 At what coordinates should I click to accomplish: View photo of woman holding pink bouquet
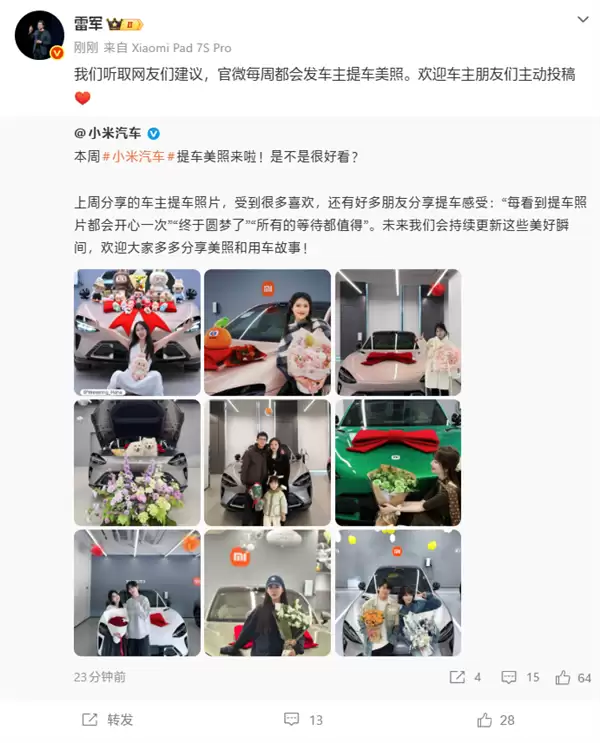pyautogui.click(x=267, y=332)
